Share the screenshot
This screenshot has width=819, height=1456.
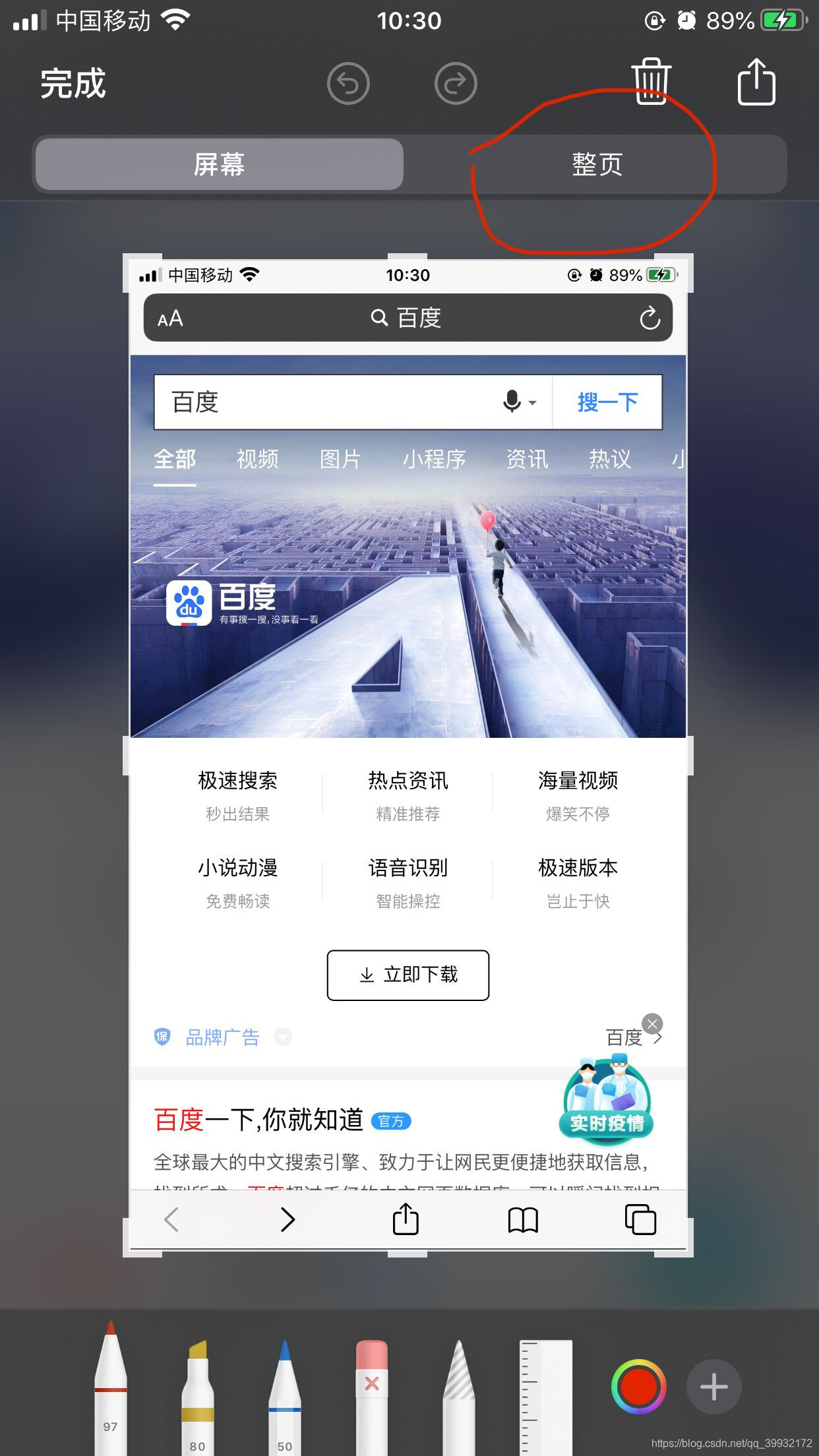(756, 82)
